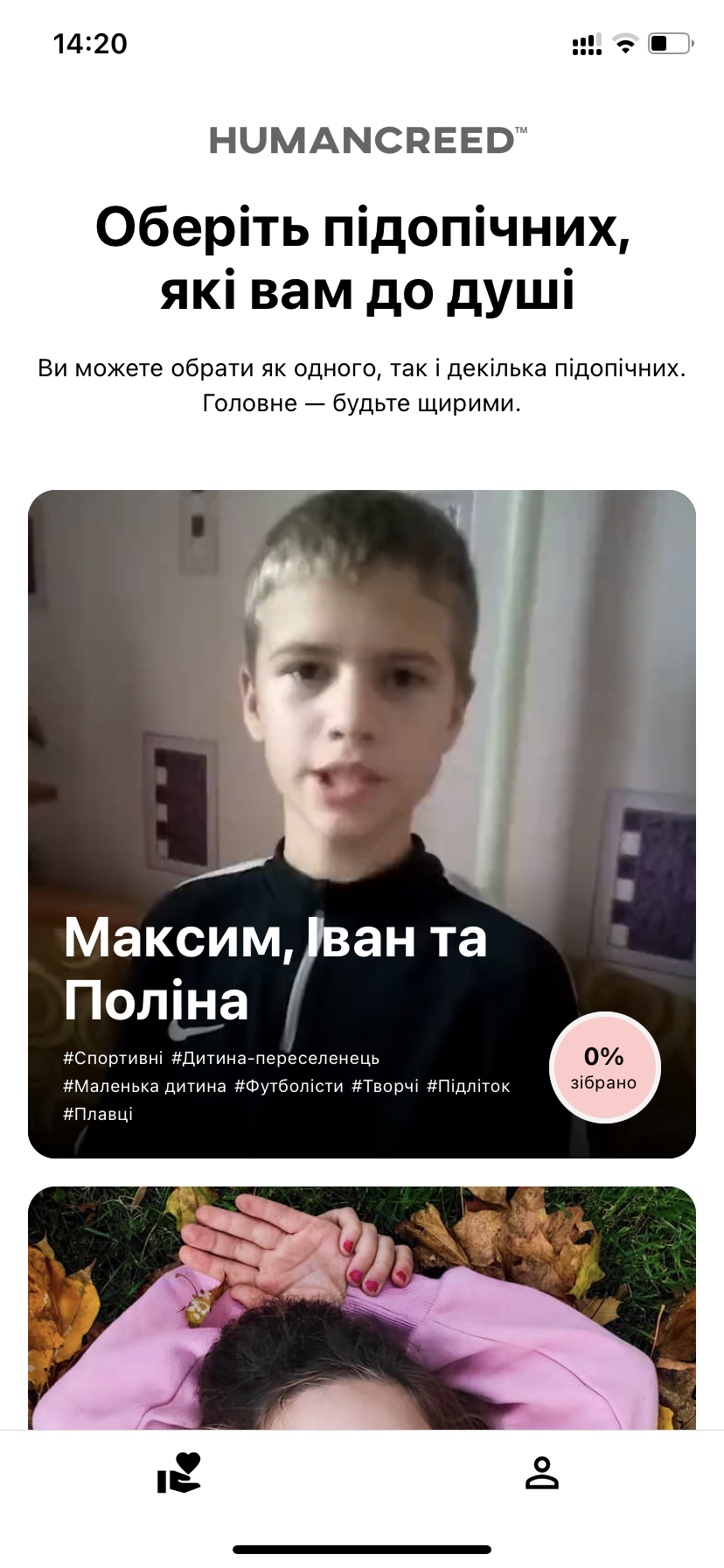
Task: Open the Максим, Іван та Поліна card
Action: click(361, 822)
